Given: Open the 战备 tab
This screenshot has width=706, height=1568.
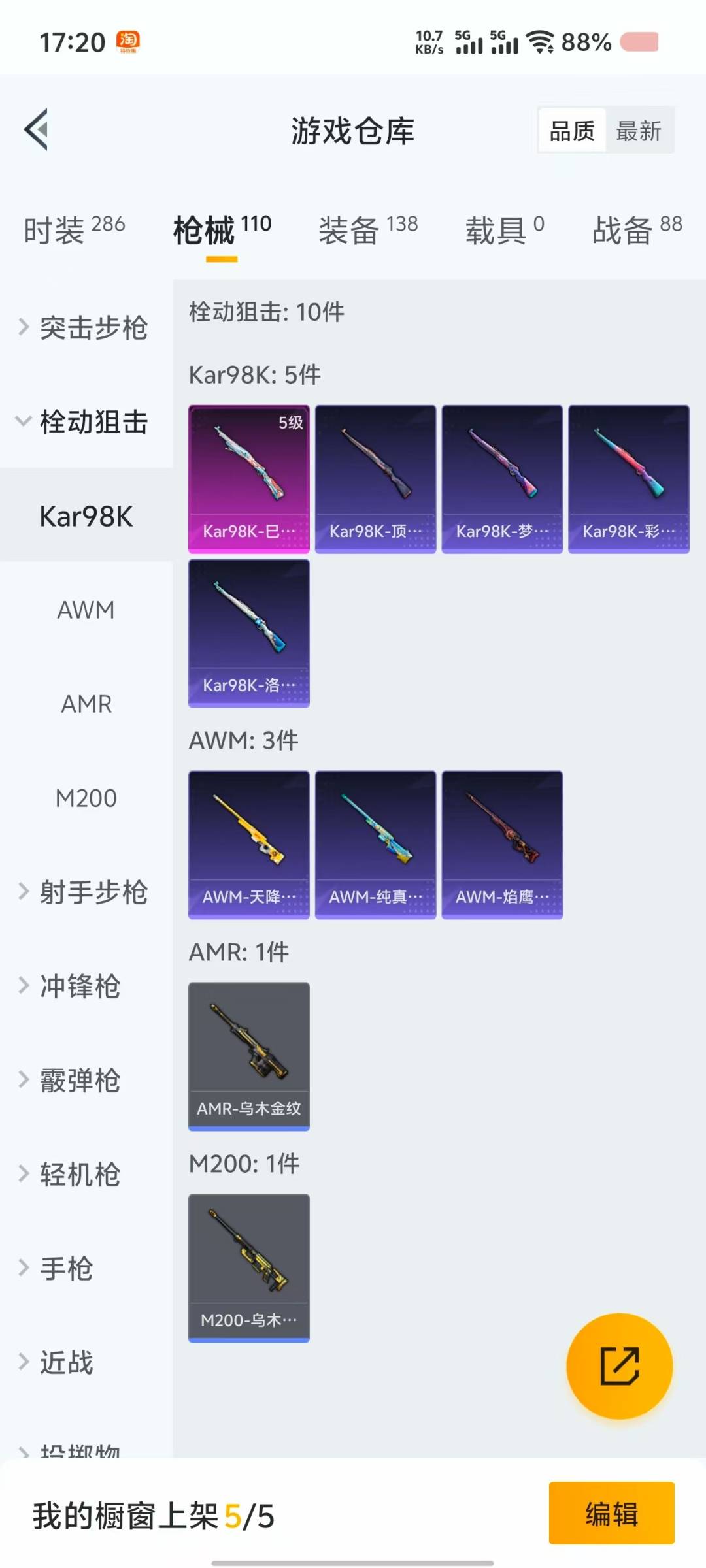Looking at the screenshot, I should [636, 230].
